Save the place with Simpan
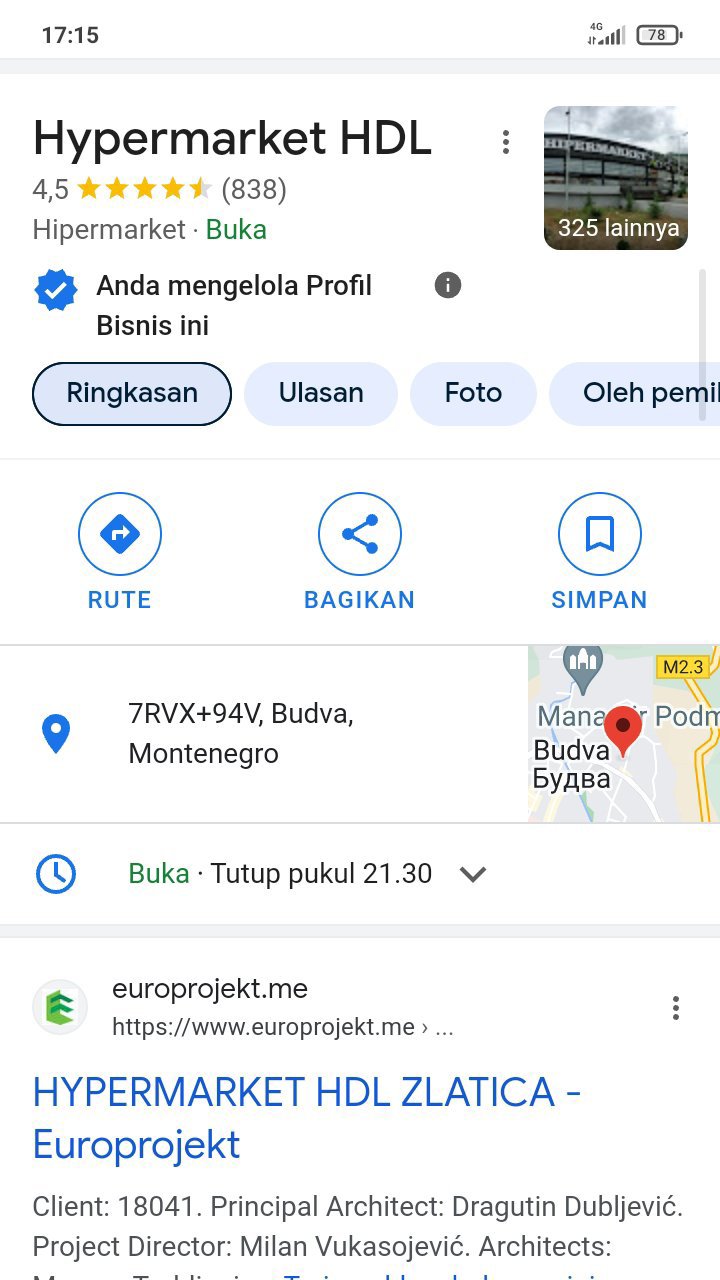The image size is (720, 1280). [x=599, y=552]
